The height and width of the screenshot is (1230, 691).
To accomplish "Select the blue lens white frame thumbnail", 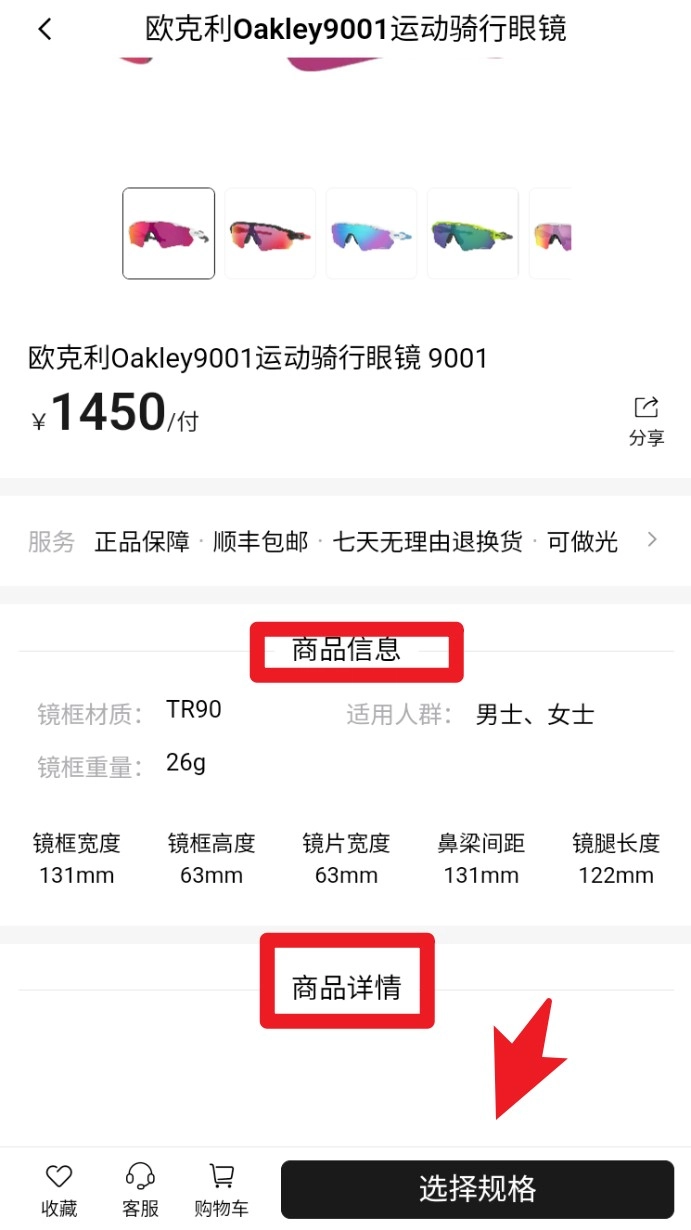I will [371, 233].
